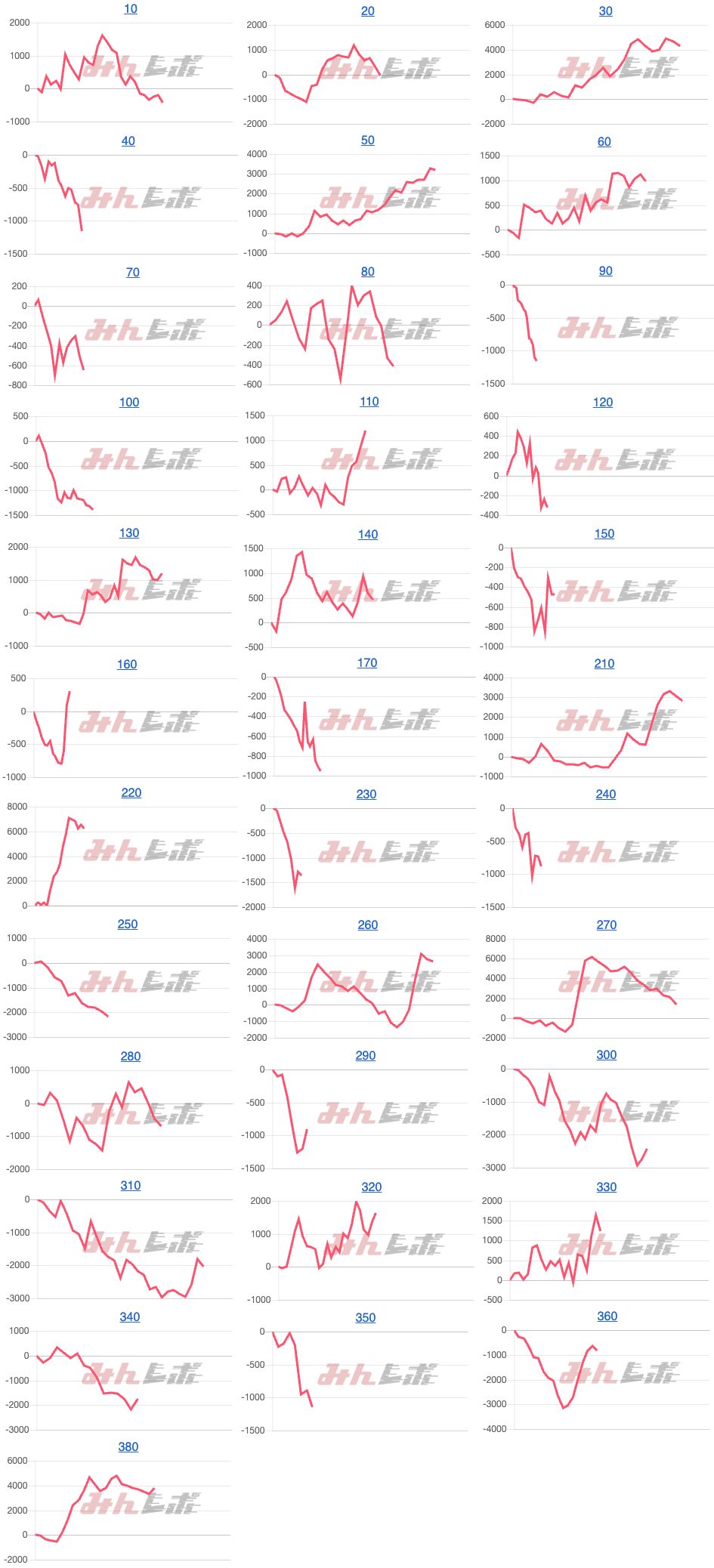Open the link for chart 140
Screen dimensions: 714x1568
[368, 535]
